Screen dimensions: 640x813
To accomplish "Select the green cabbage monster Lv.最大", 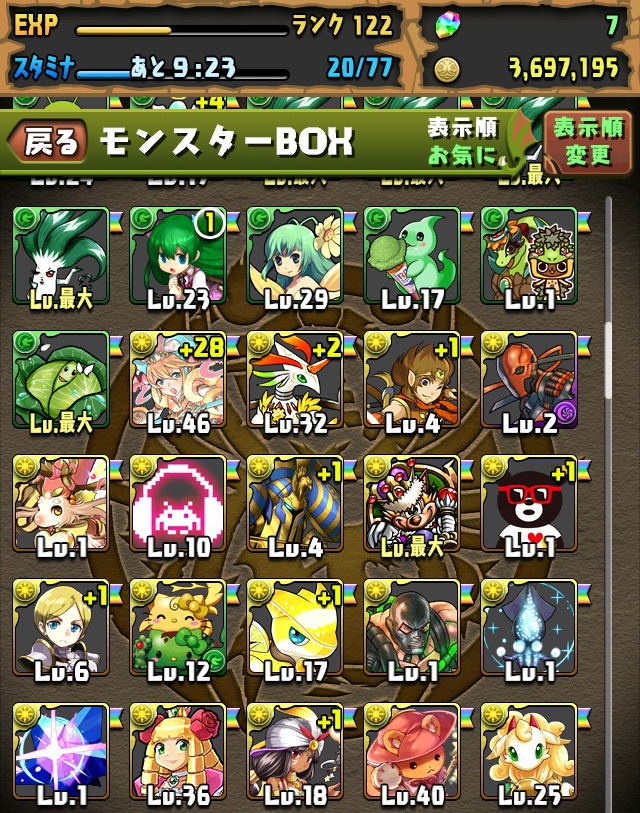I will click(61, 378).
